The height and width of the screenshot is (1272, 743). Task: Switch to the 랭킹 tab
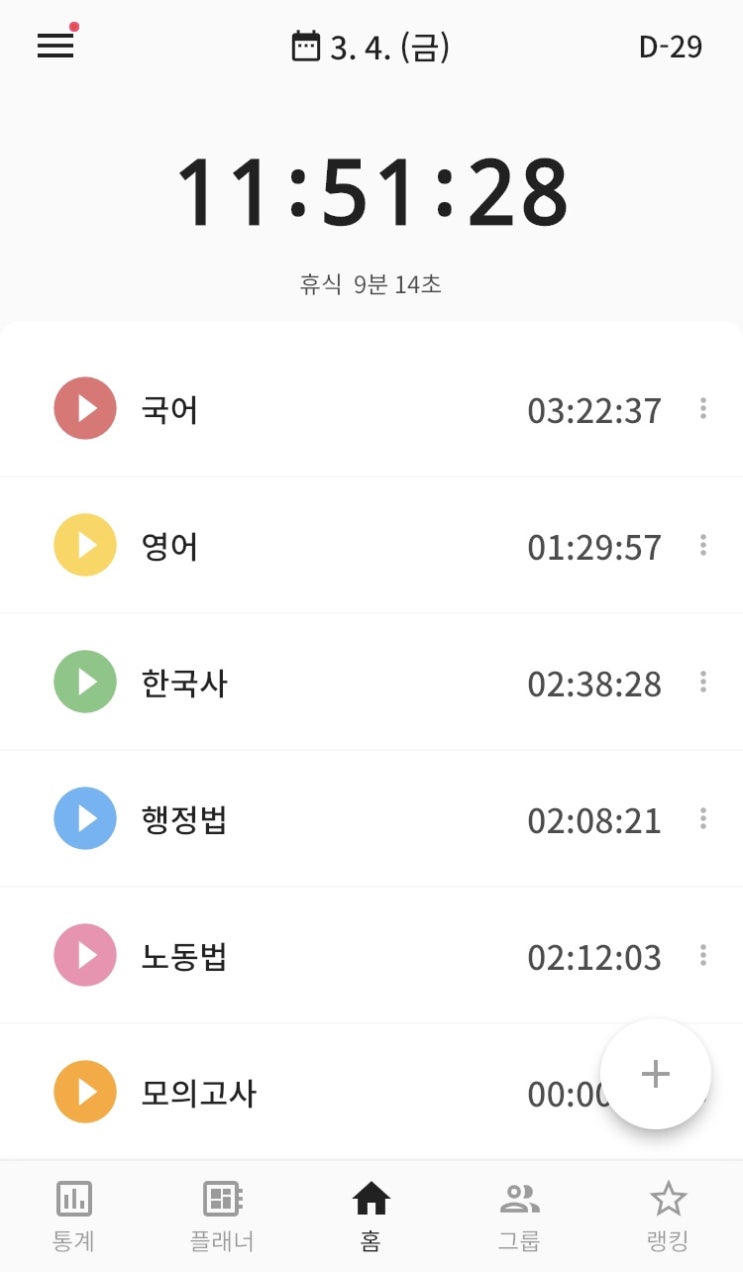point(667,1215)
